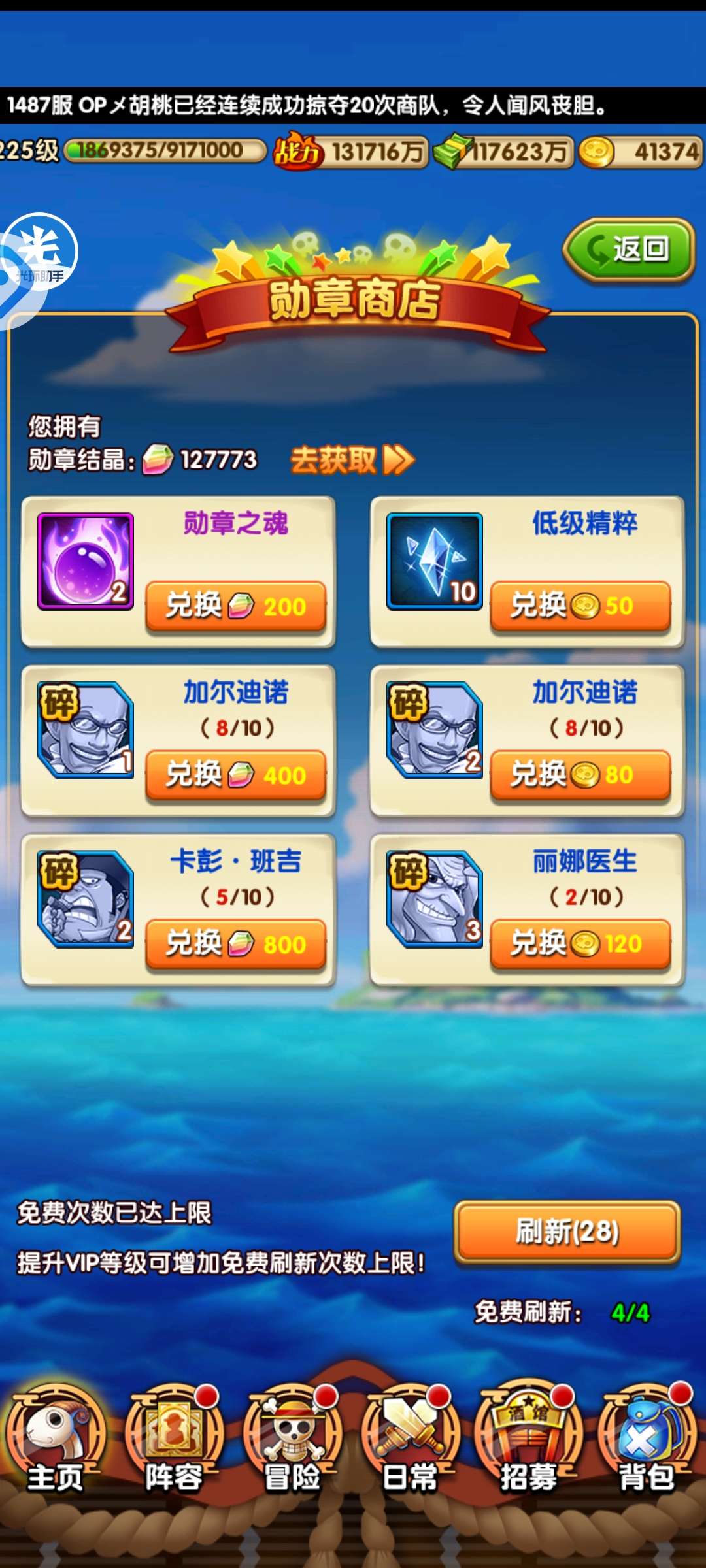This screenshot has height=1568, width=706.
Task: View the 丽娜医生 fragment portrait
Action: click(435, 899)
